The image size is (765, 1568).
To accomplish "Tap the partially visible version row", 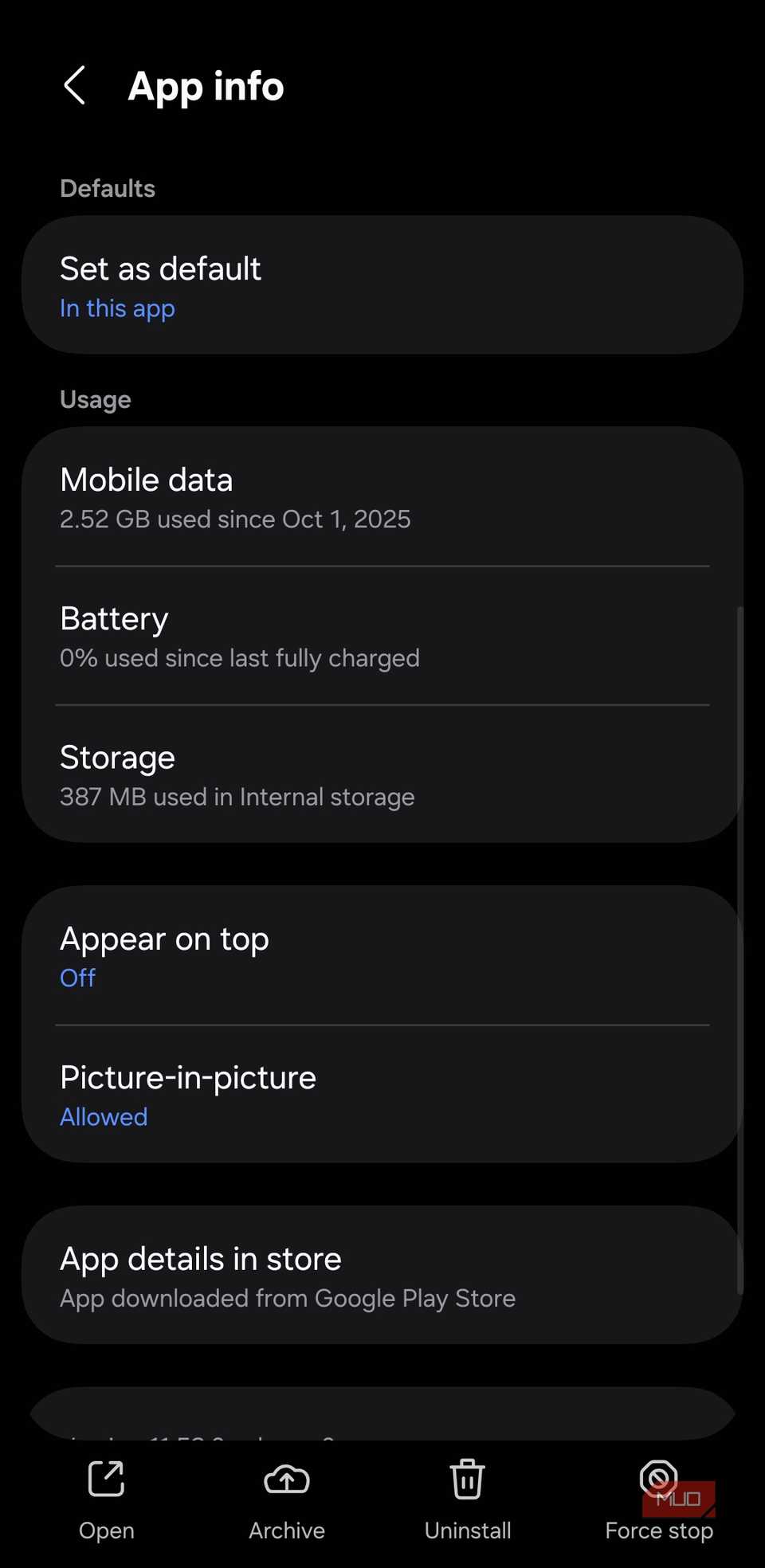I will click(382, 1426).
